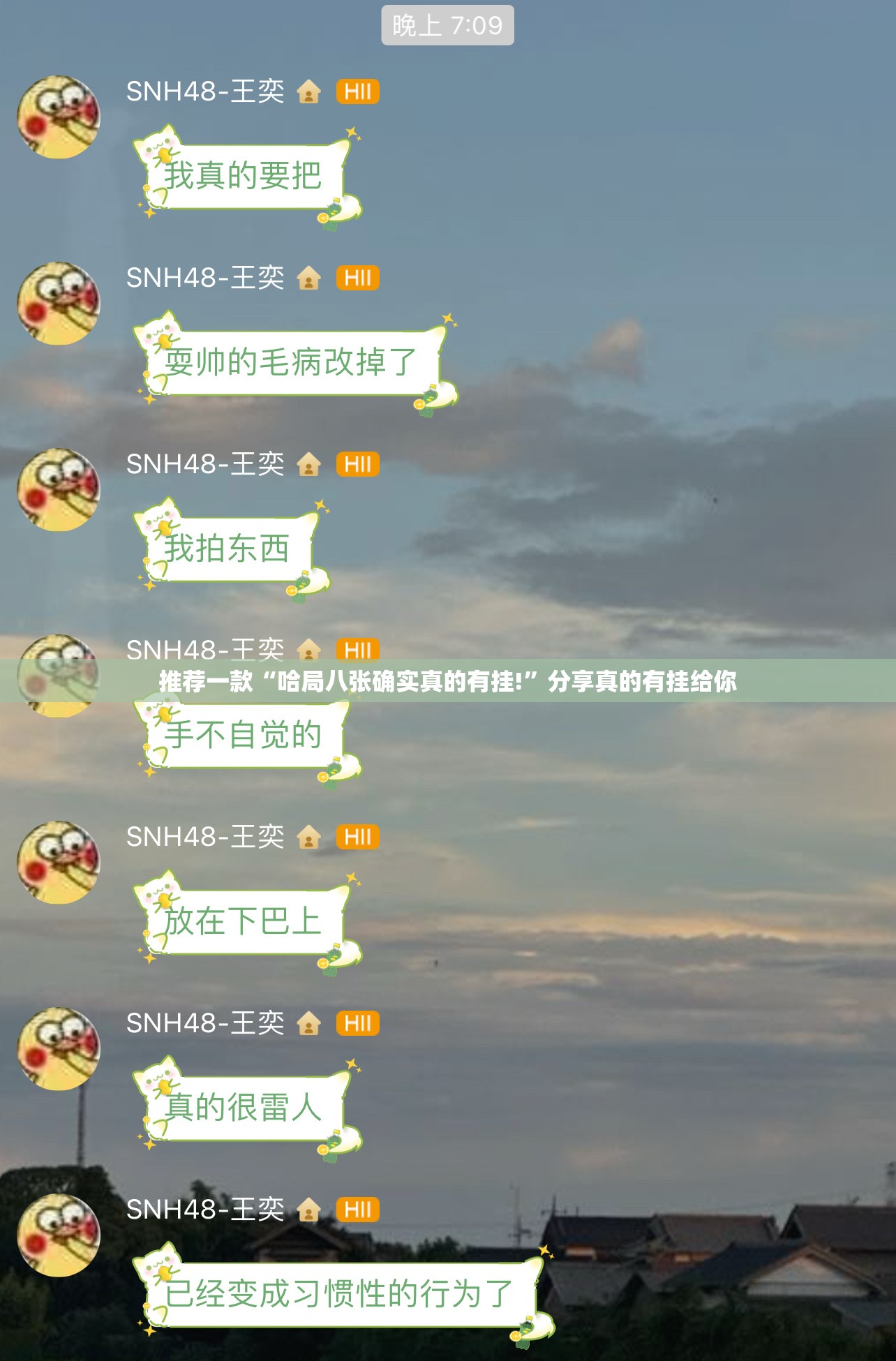Open sender's avatar beside message 我真的要把
896x1361 pixels.
pos(59,117)
